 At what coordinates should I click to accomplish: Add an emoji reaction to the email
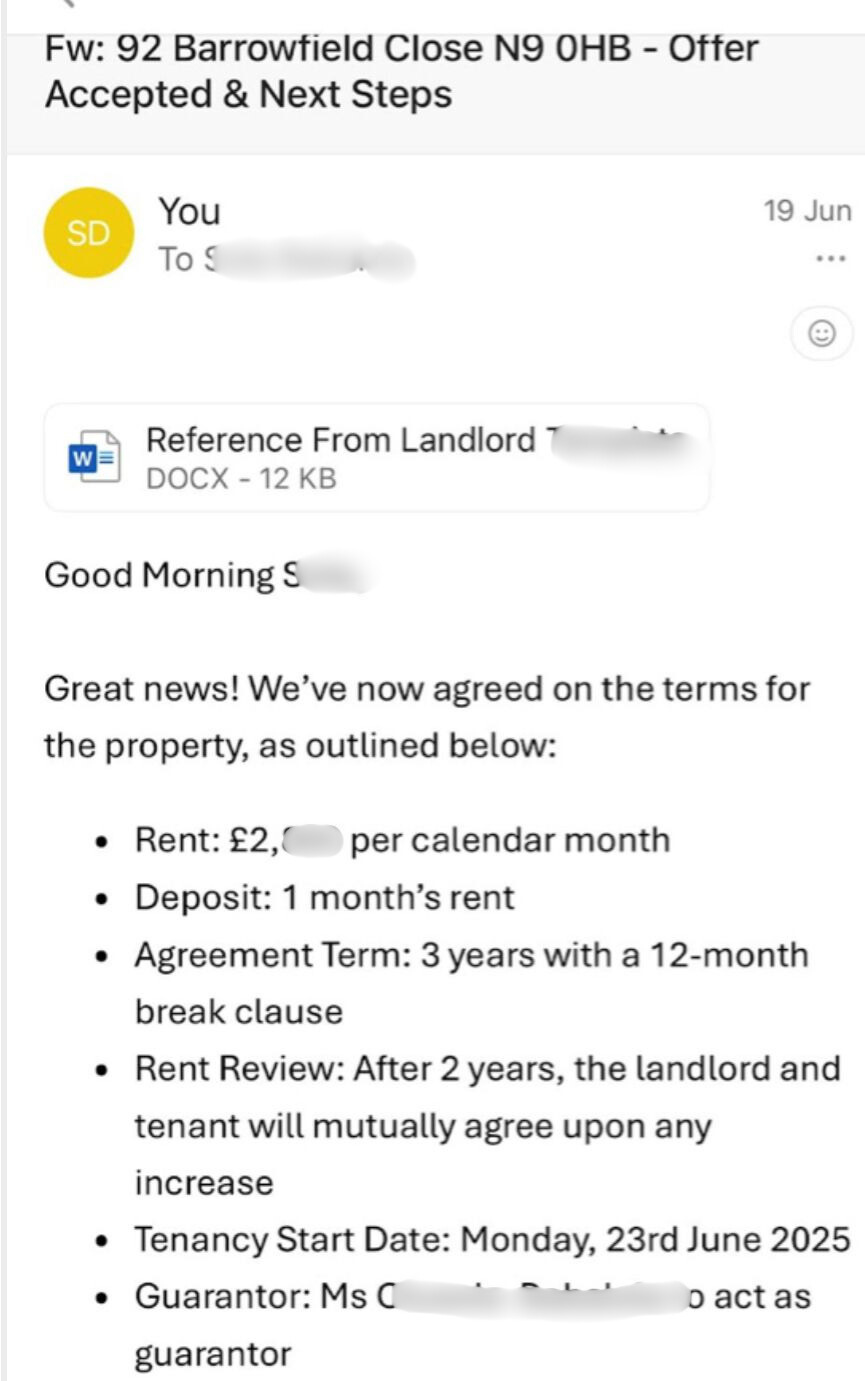point(822,335)
